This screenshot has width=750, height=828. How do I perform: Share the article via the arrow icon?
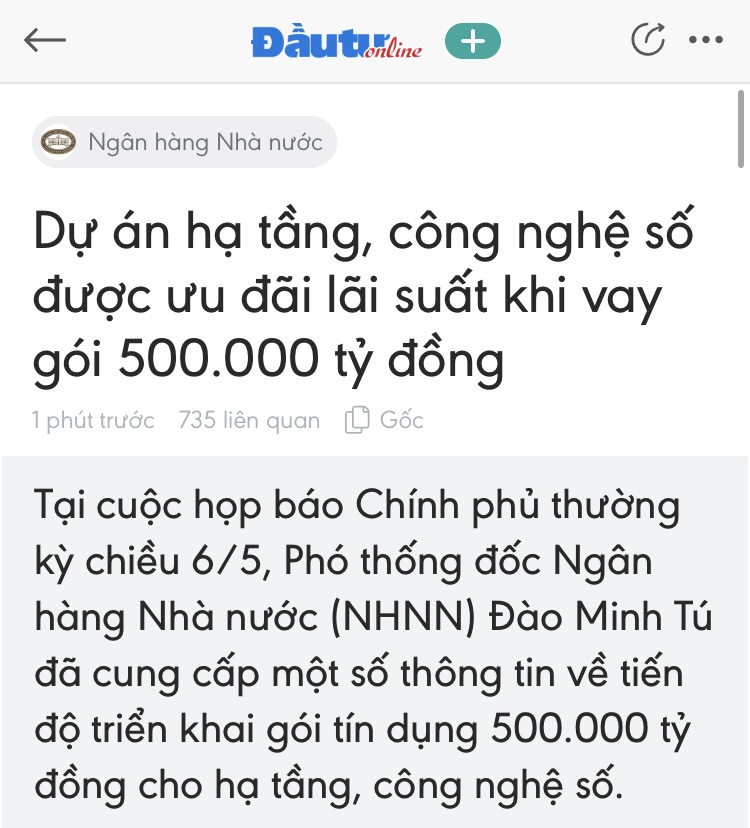pyautogui.click(x=648, y=41)
